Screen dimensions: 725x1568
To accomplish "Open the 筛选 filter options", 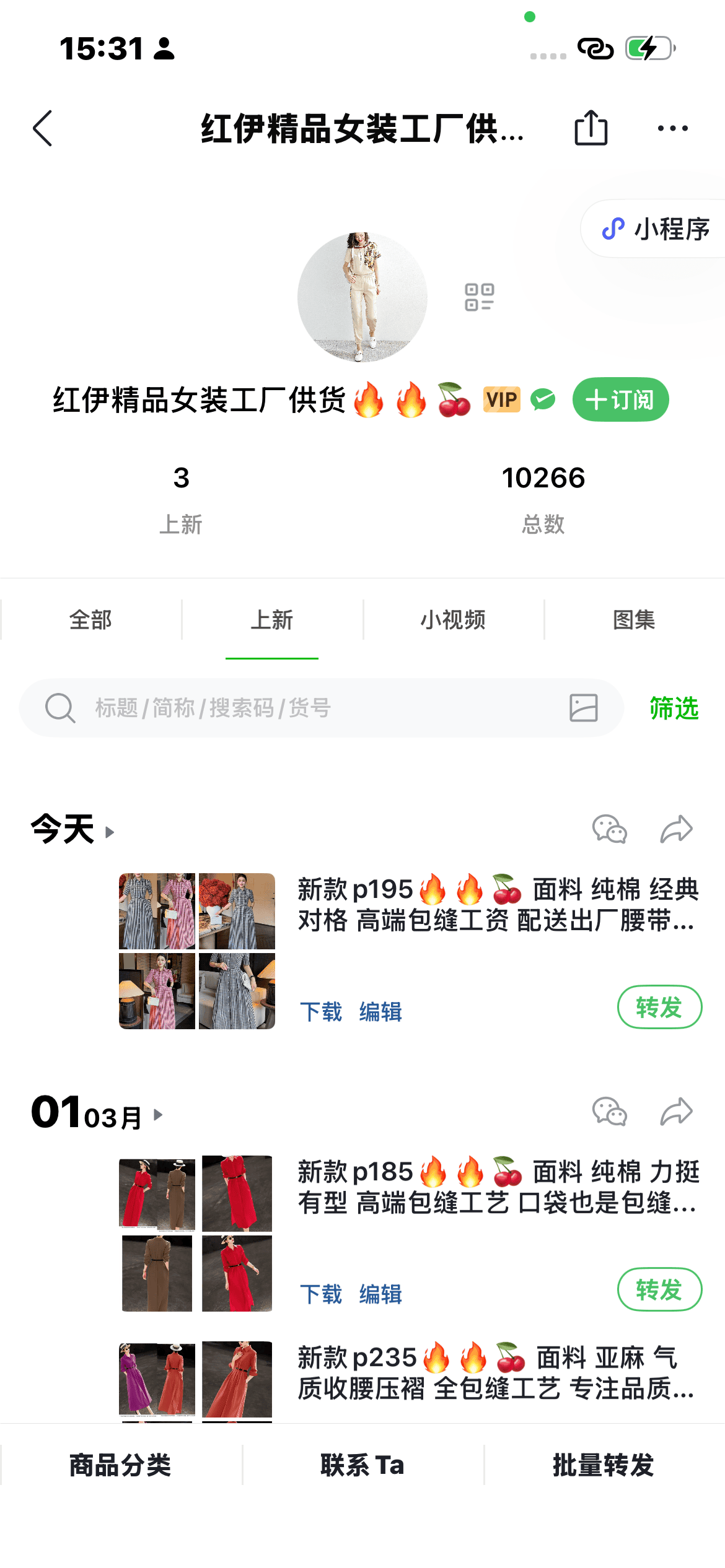I will [x=674, y=708].
